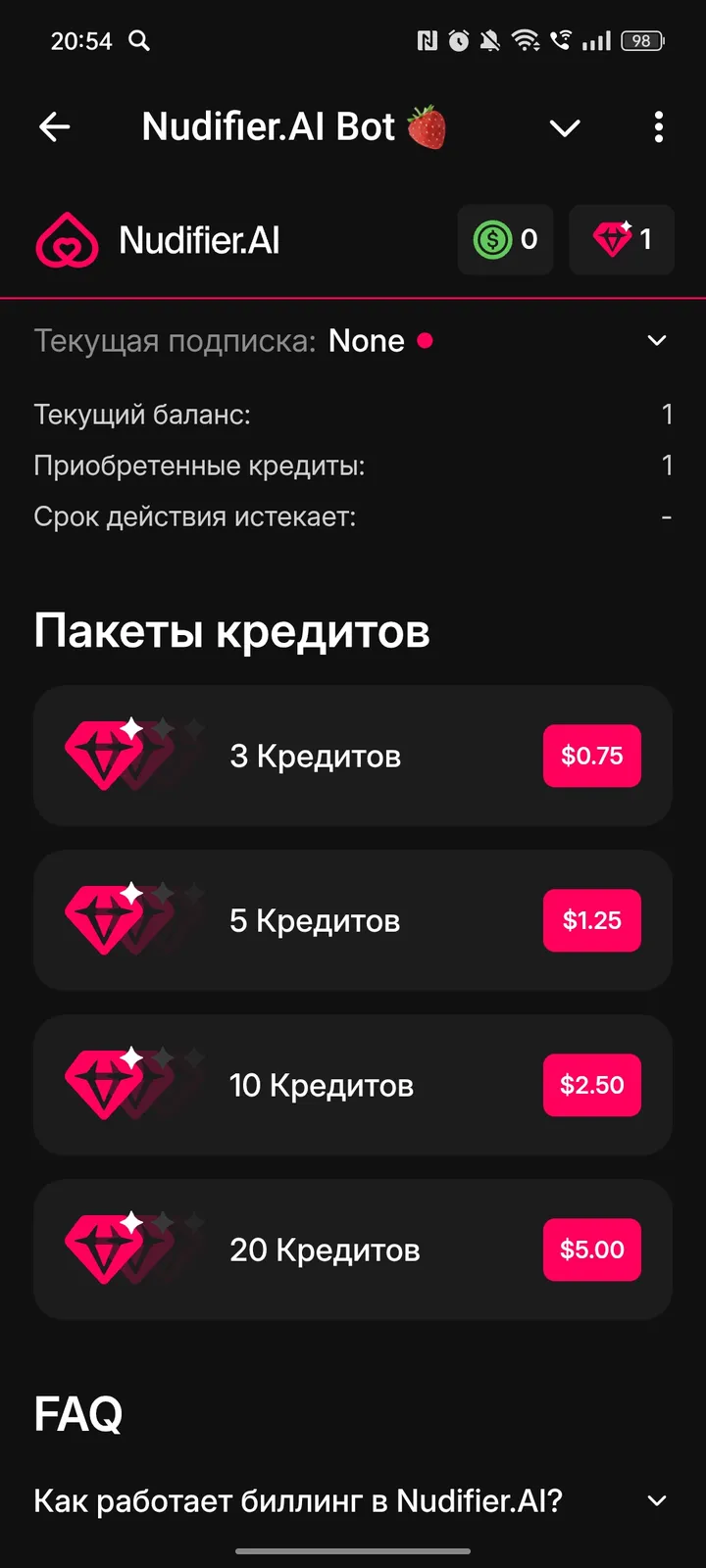Select the 3 Кредитов package for $0.75
This screenshot has height=1568, width=706.
coord(591,756)
